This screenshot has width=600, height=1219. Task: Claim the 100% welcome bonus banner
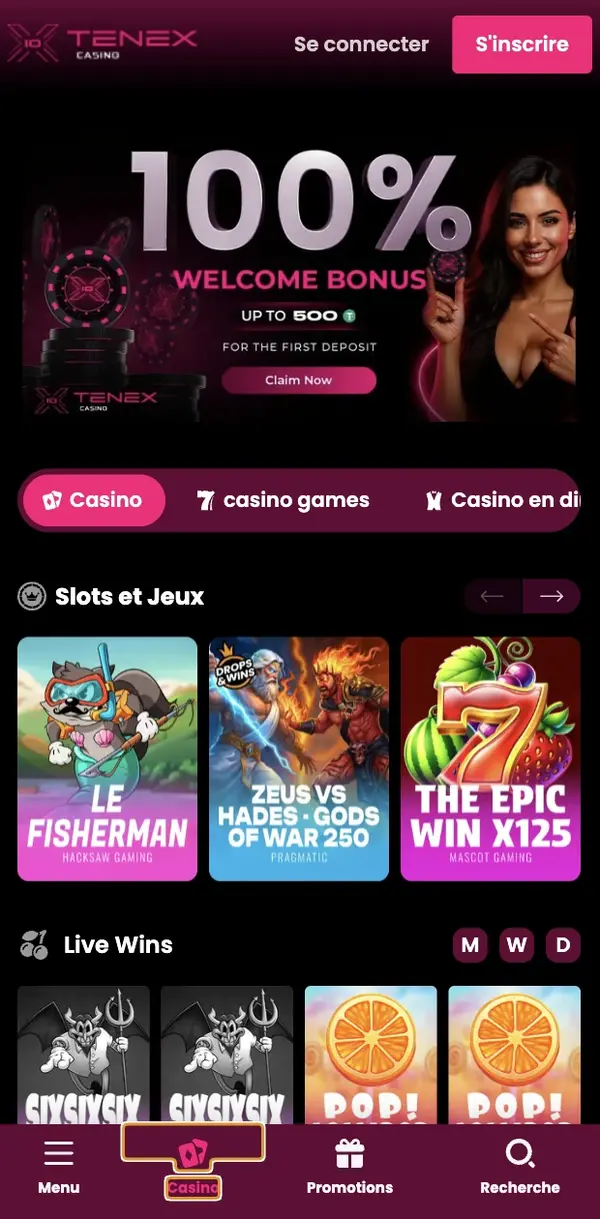[x=299, y=380]
